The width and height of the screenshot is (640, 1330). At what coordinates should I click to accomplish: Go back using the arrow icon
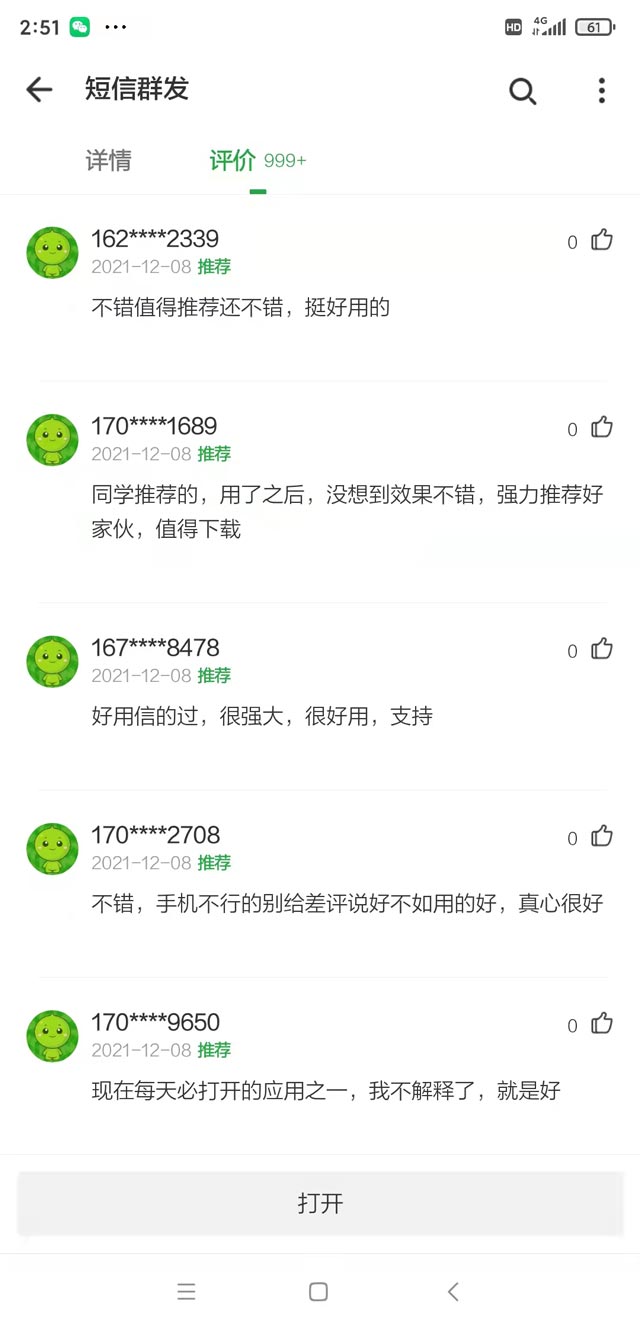pyautogui.click(x=39, y=90)
